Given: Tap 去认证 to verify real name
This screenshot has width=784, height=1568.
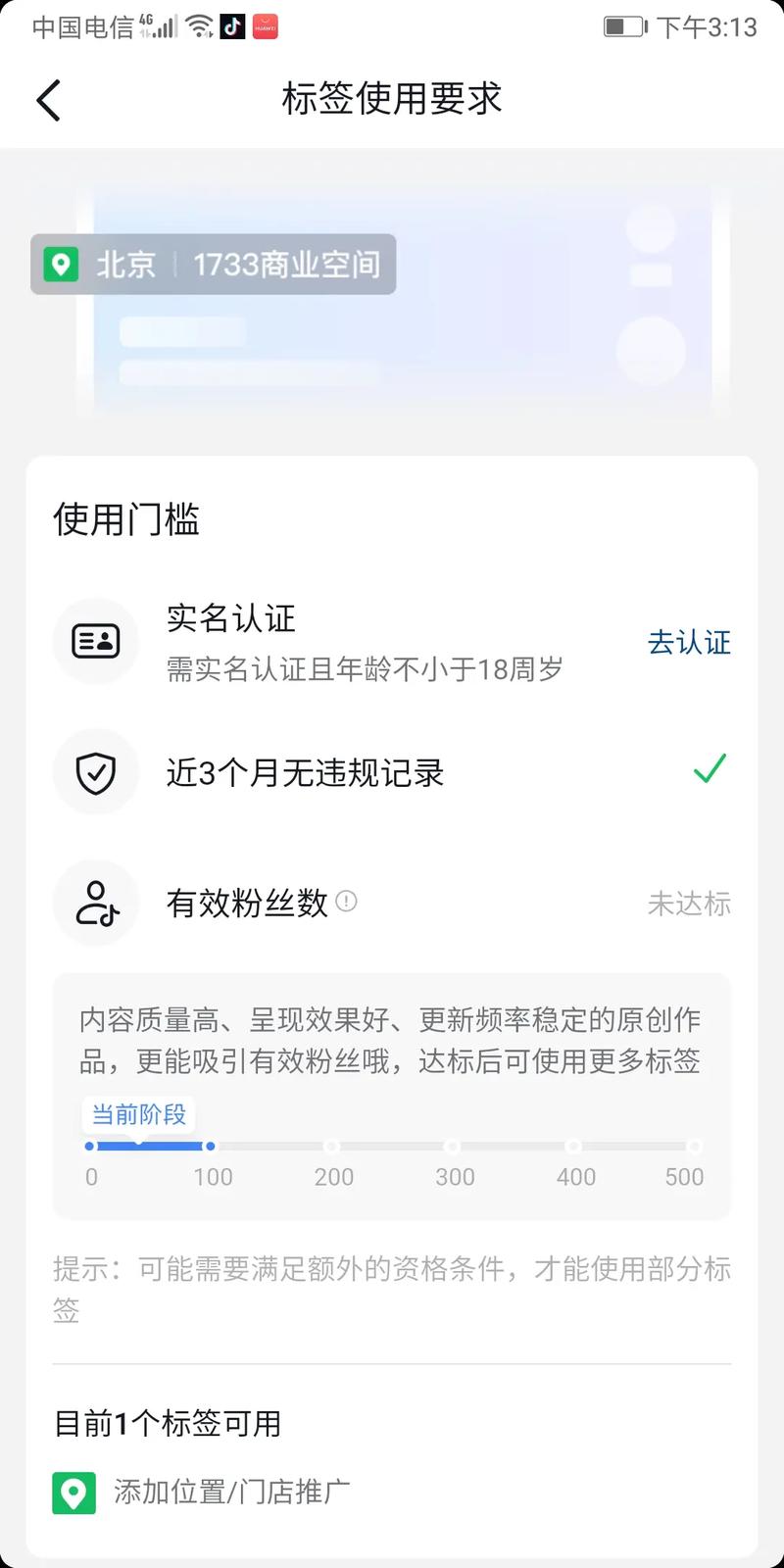Looking at the screenshot, I should (689, 643).
